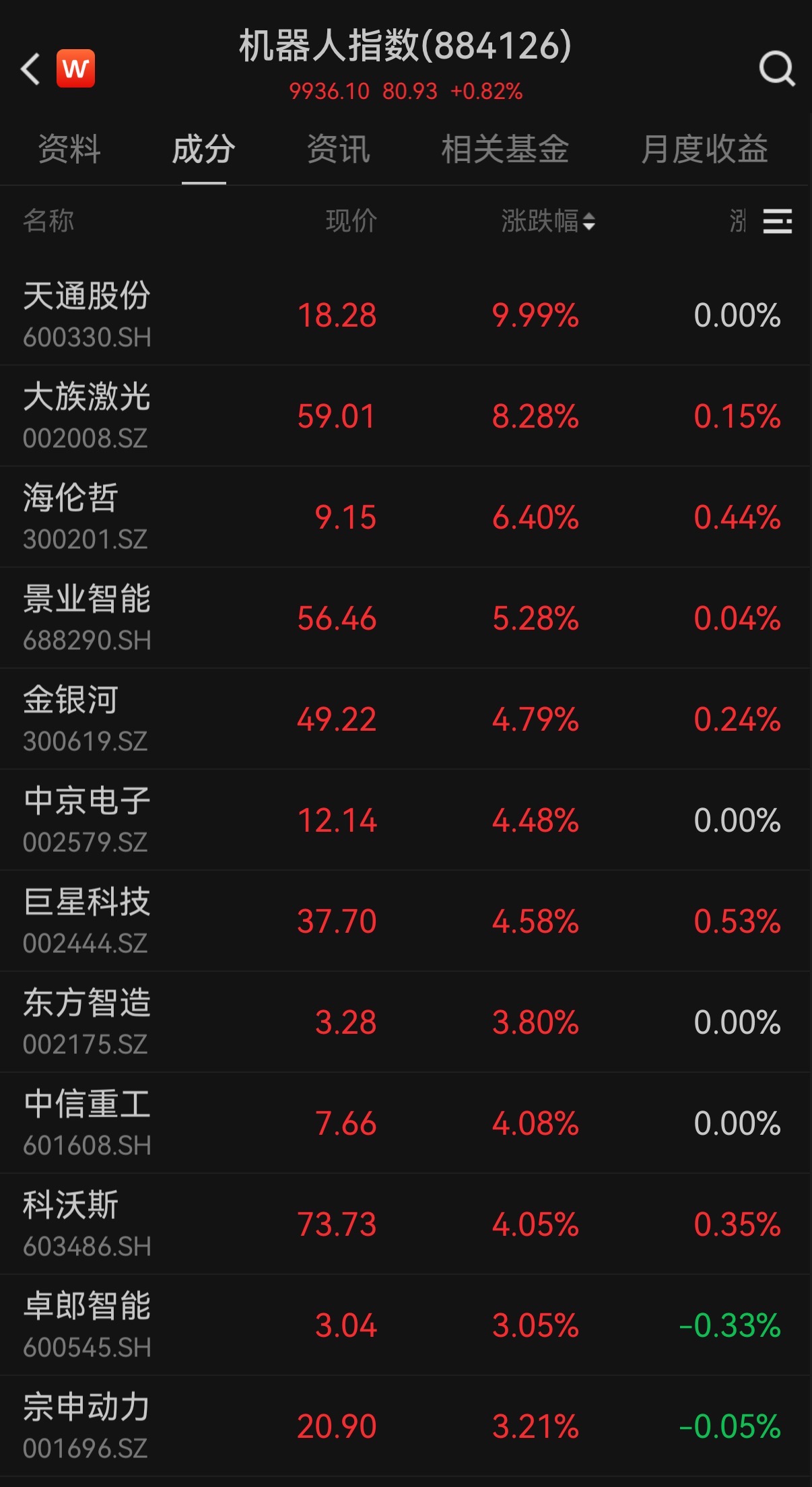812x1487 pixels.
Task: Open the 巨星科技 row
Action: 88,921
